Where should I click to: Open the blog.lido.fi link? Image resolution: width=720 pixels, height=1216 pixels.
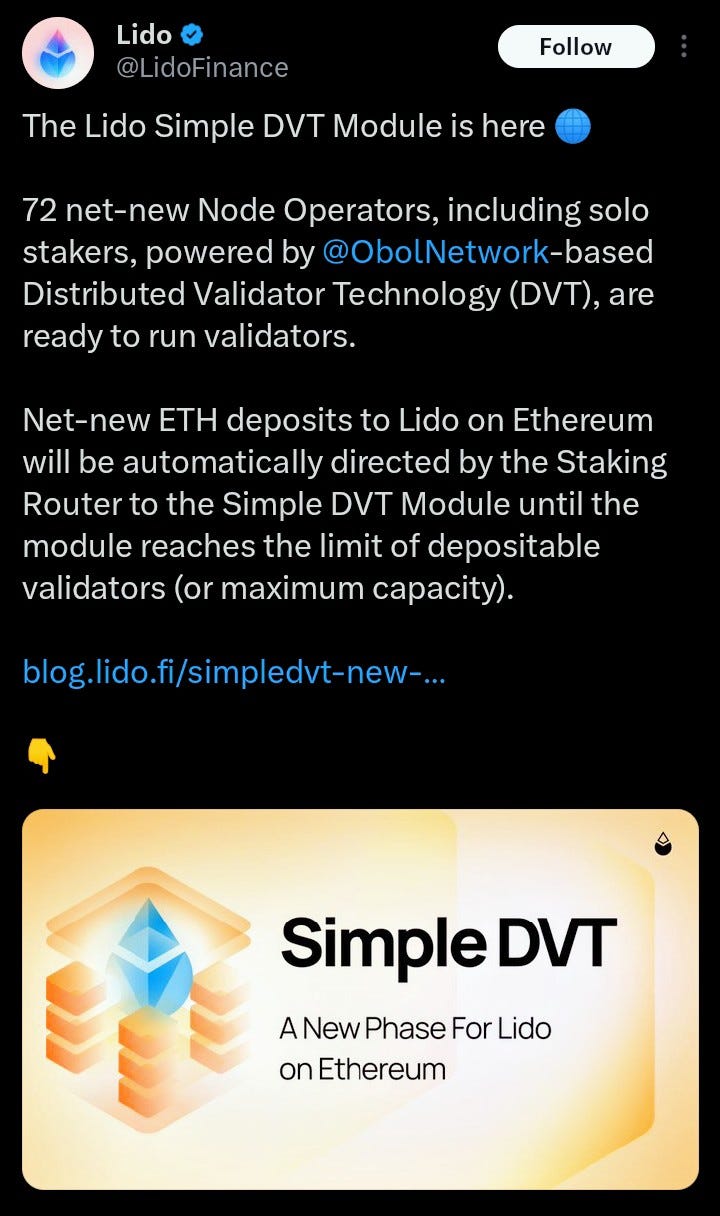(234, 672)
